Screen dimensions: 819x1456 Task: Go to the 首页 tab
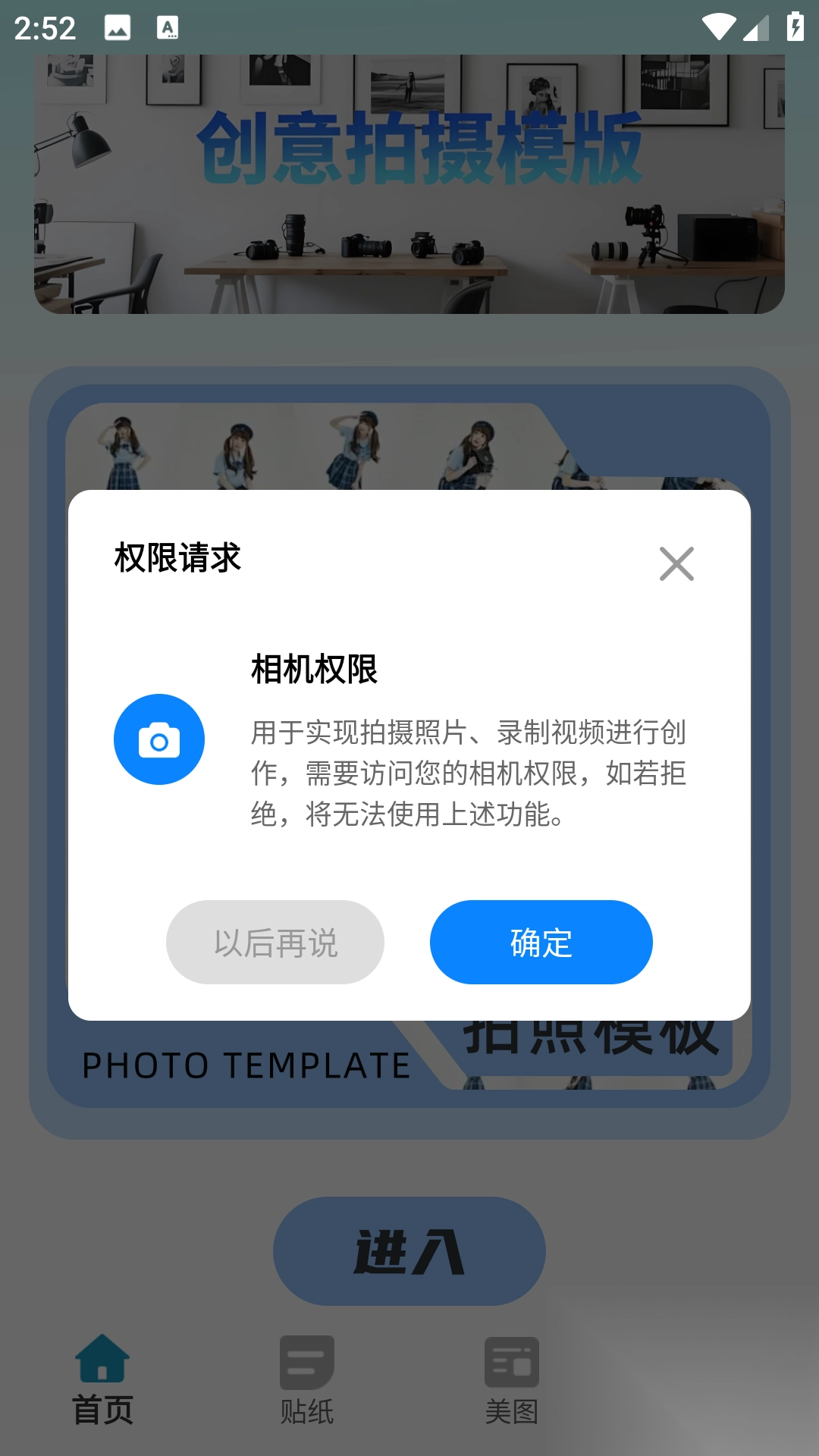[102, 1380]
